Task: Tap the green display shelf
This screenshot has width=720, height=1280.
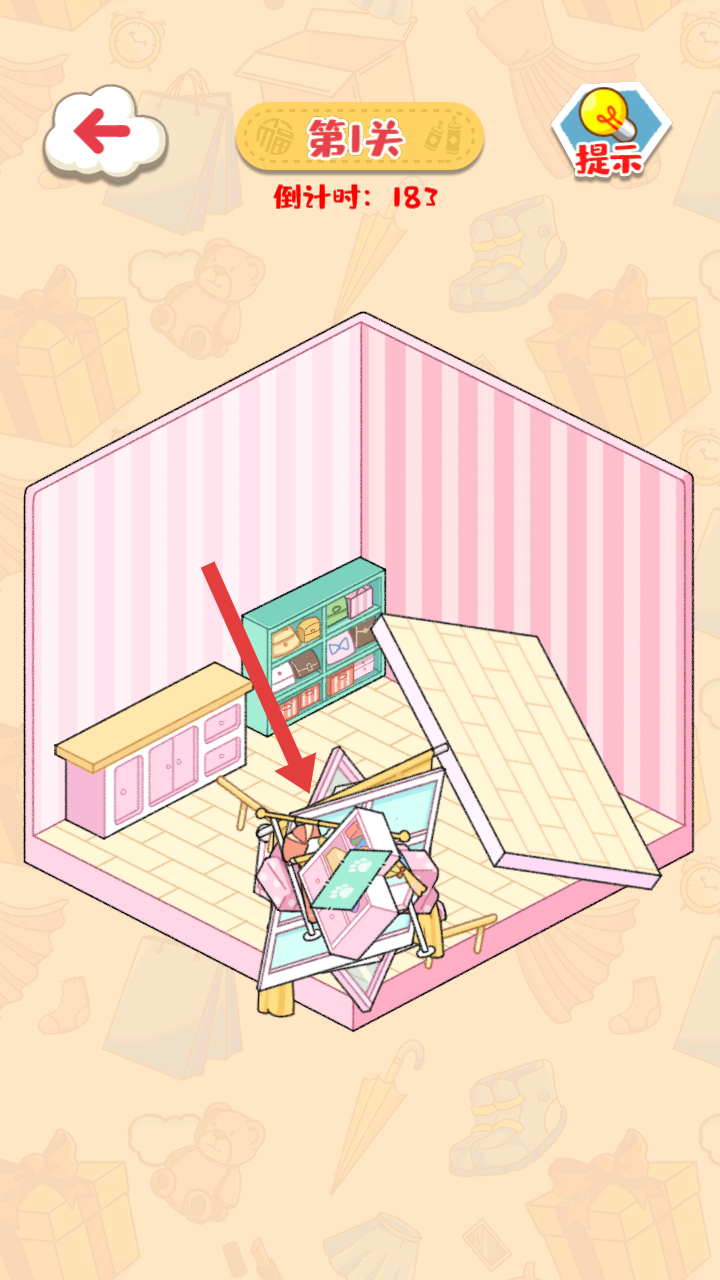Action: tap(315, 645)
